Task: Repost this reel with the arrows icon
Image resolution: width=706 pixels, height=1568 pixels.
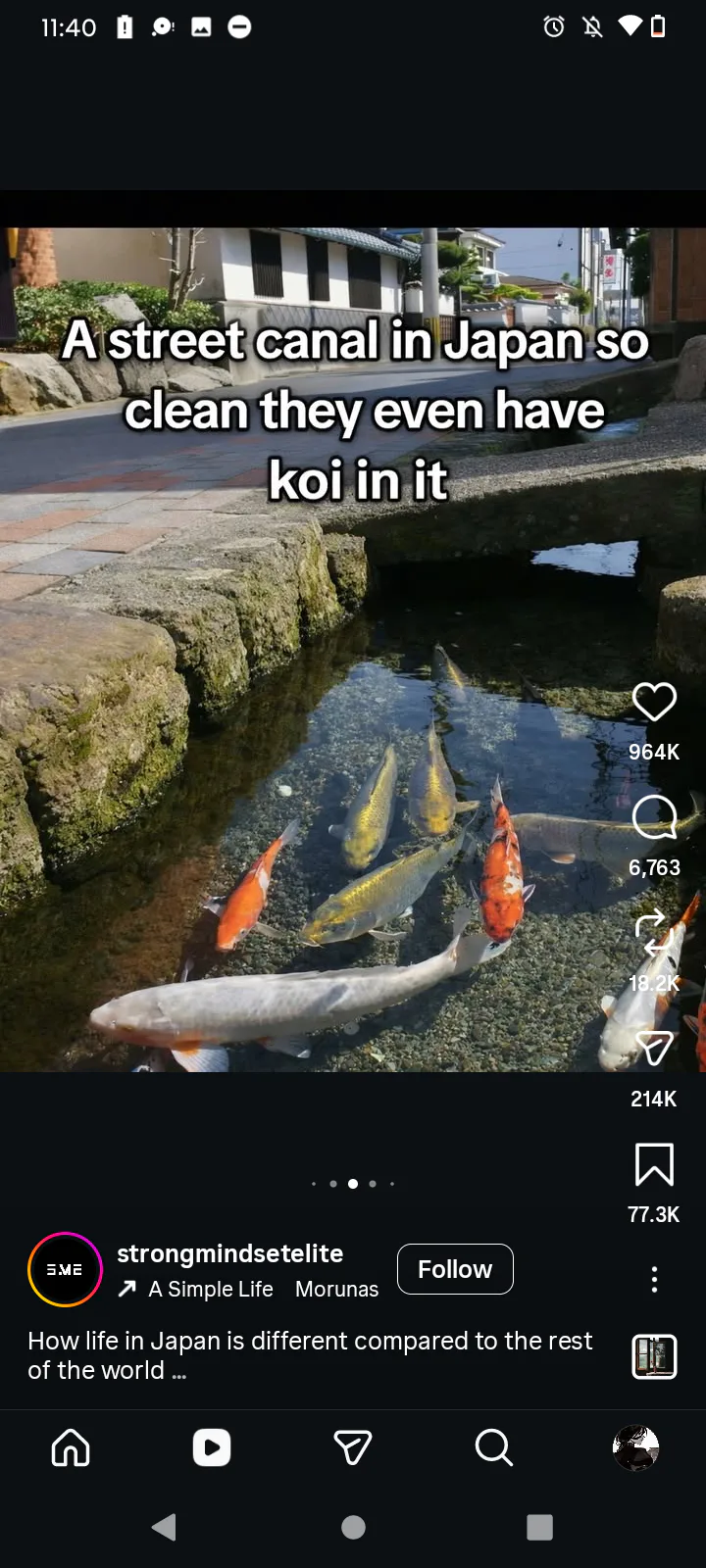Action: click(x=654, y=933)
